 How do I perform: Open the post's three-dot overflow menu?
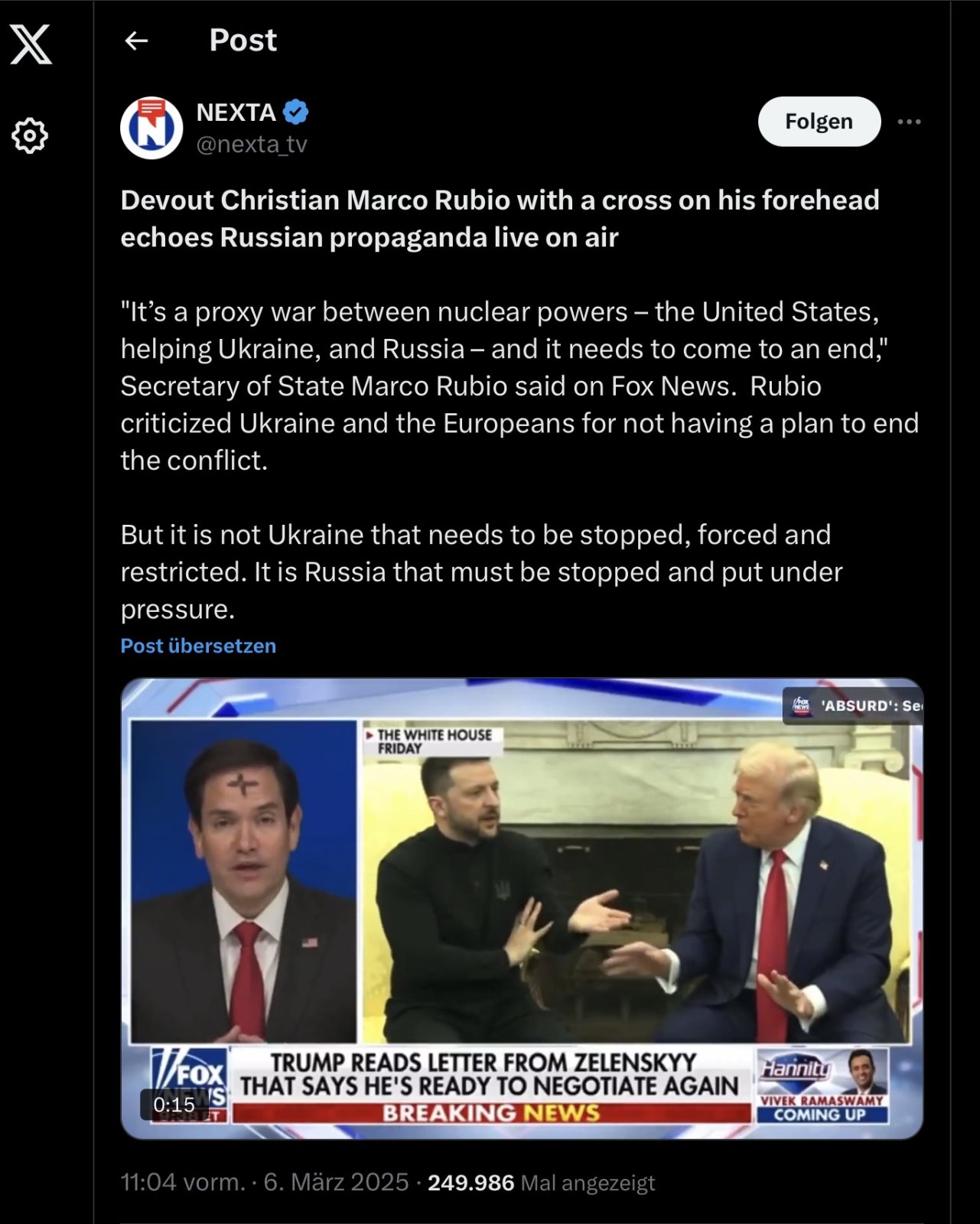pyautogui.click(x=909, y=122)
